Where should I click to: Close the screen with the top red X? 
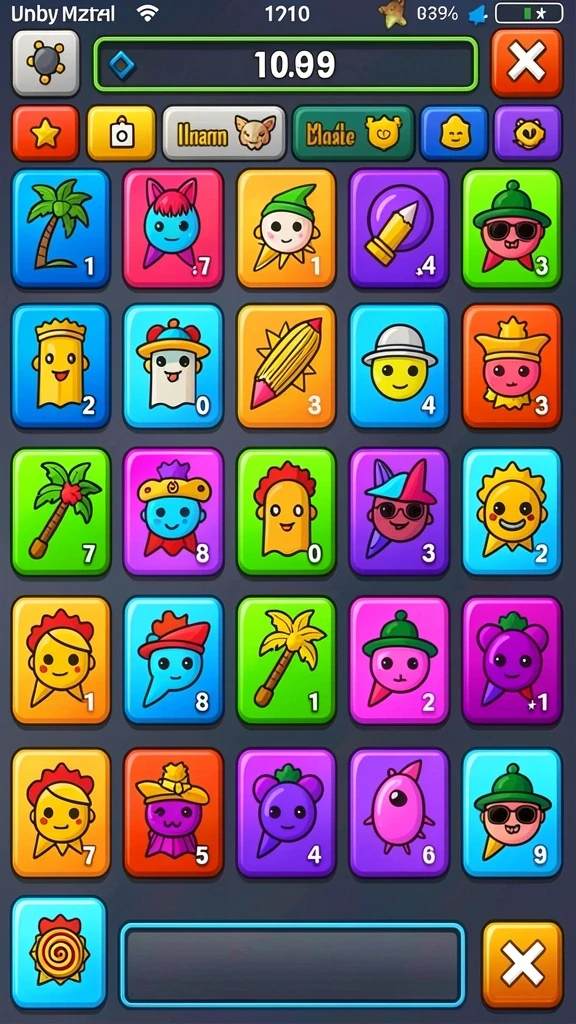(x=526, y=63)
